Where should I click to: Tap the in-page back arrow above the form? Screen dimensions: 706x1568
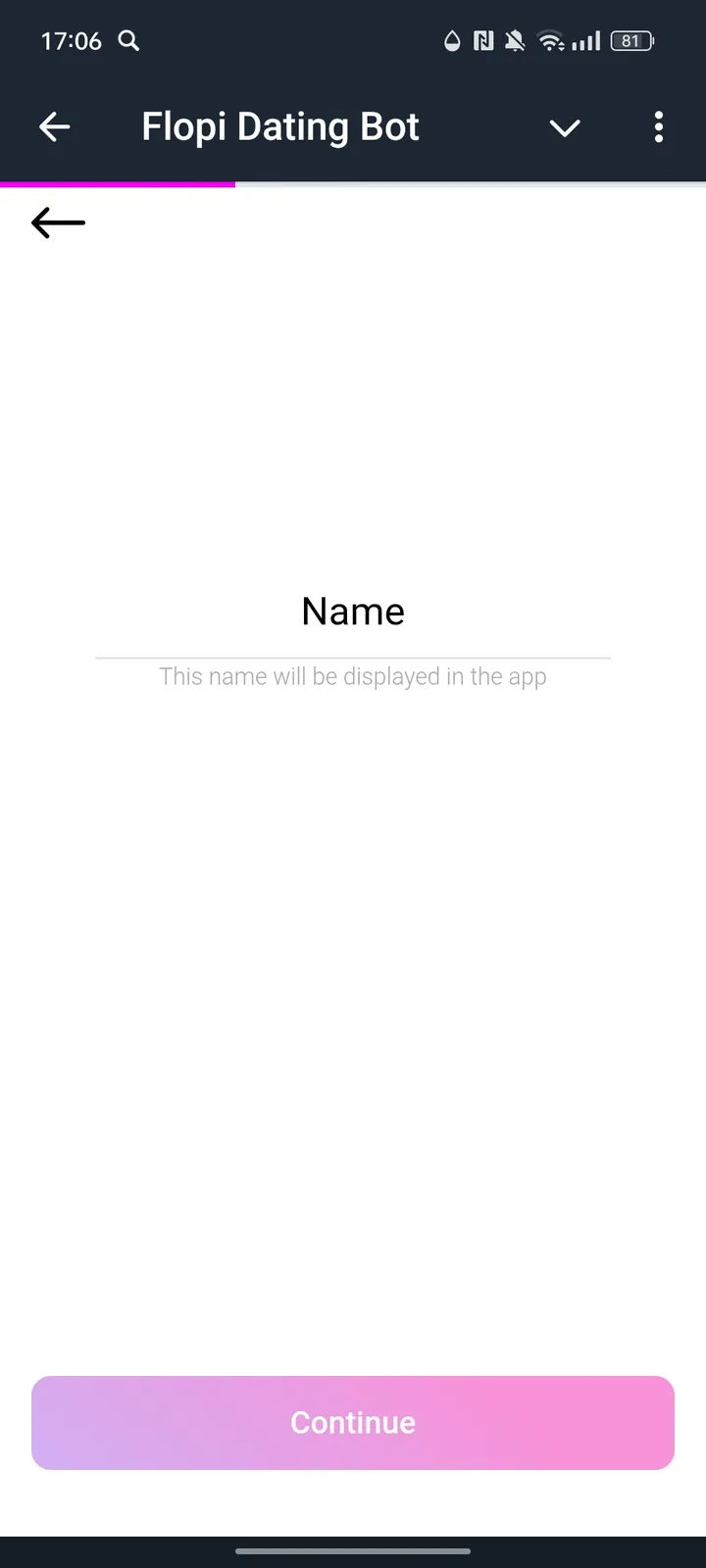click(x=57, y=222)
